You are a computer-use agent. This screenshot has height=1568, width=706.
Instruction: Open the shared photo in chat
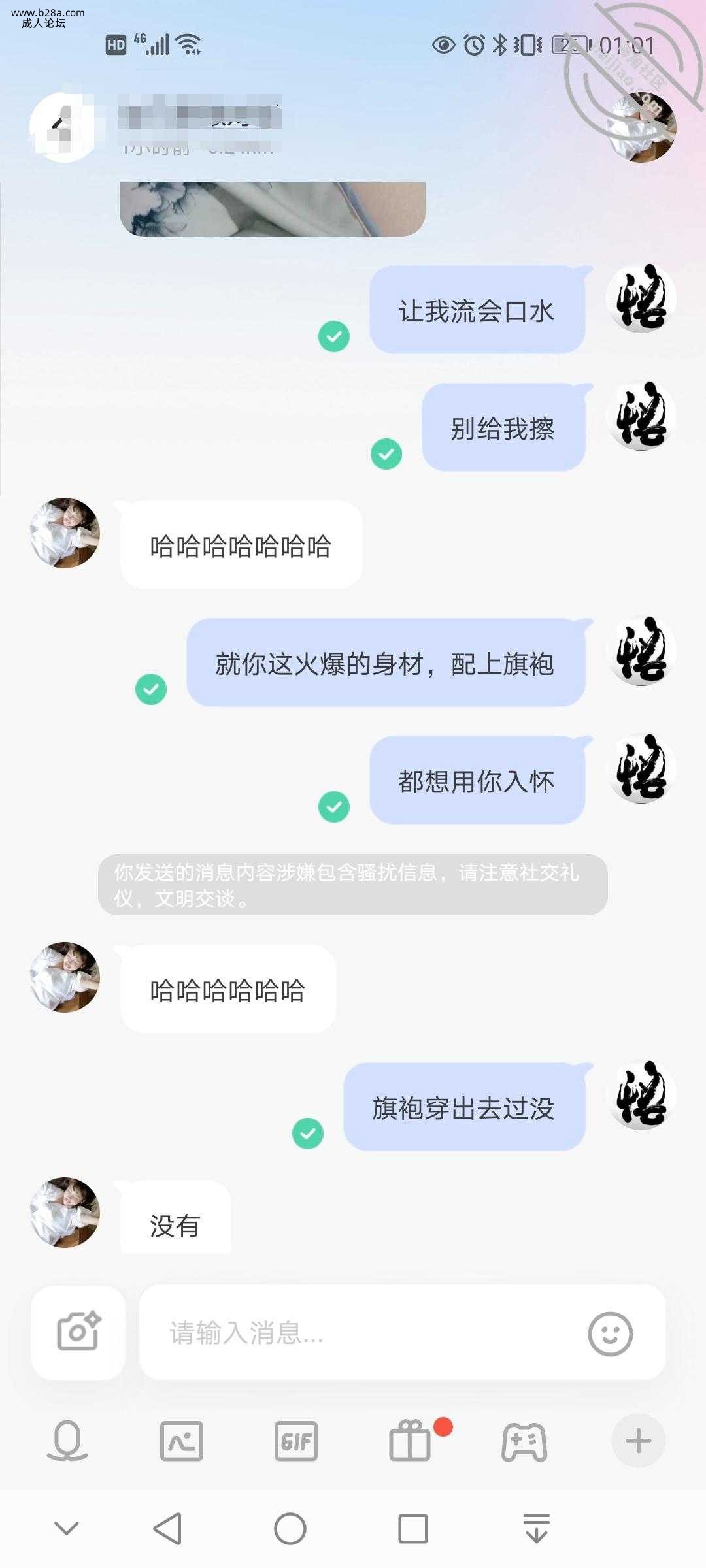(273, 208)
